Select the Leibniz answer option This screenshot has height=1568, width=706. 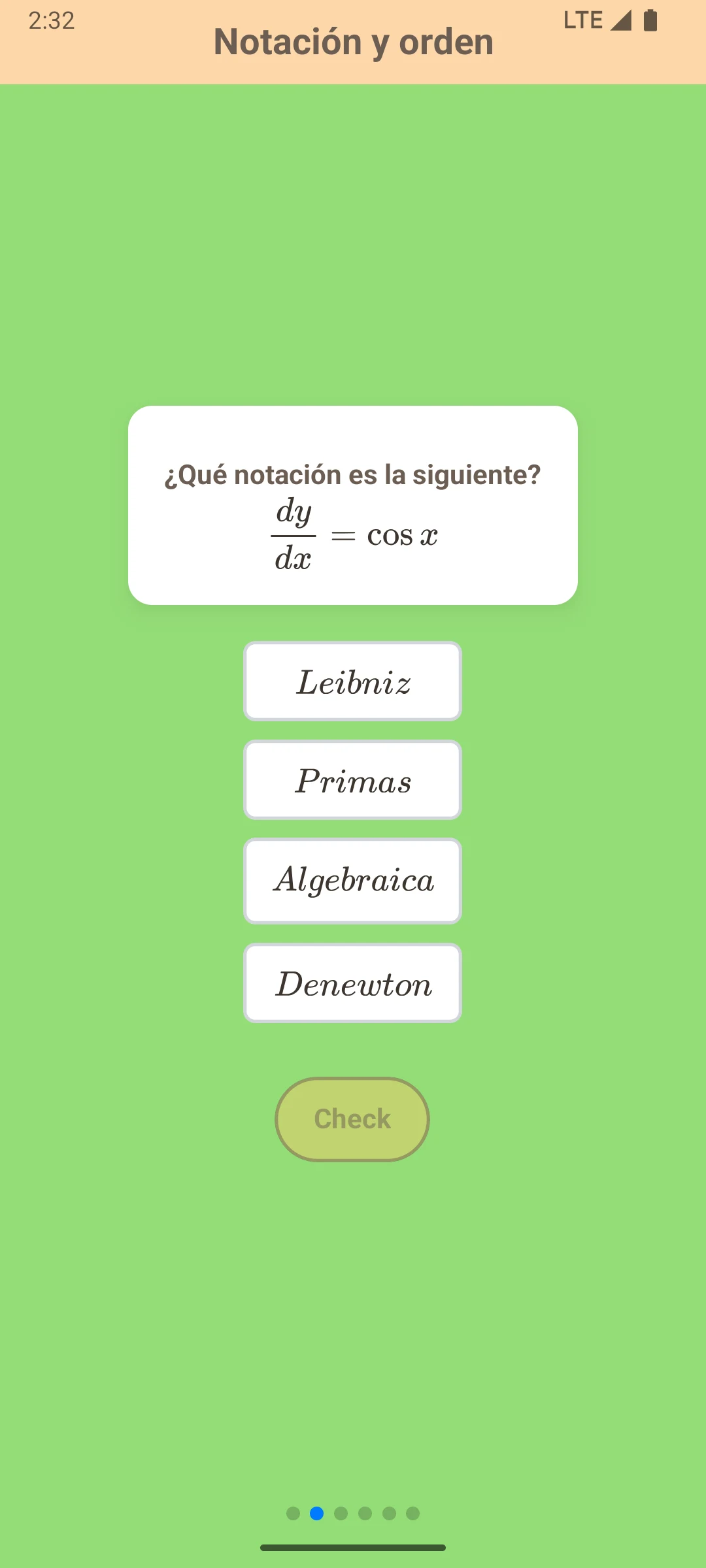[x=352, y=681]
